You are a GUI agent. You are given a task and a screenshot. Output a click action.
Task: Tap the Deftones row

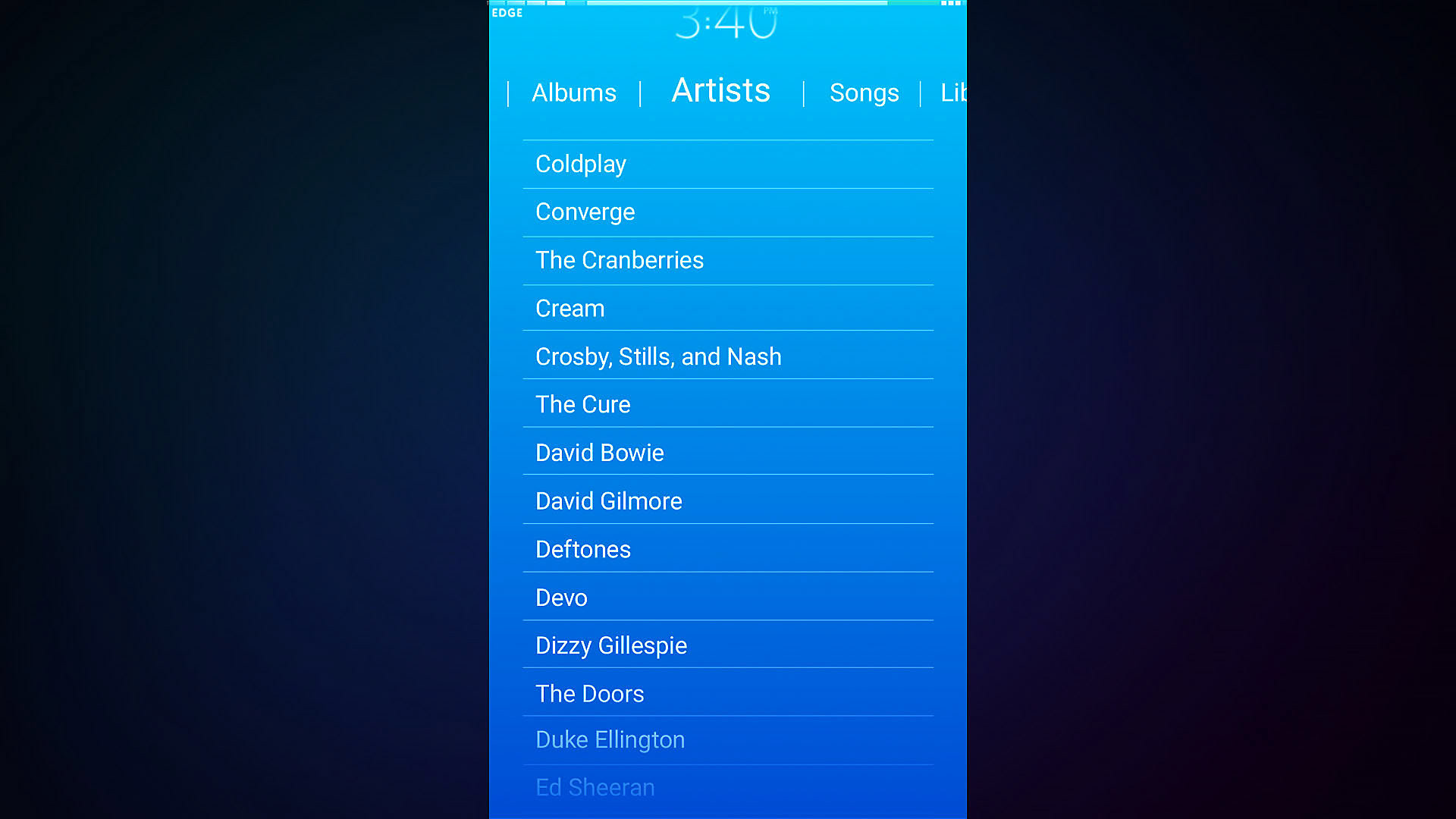click(x=582, y=549)
